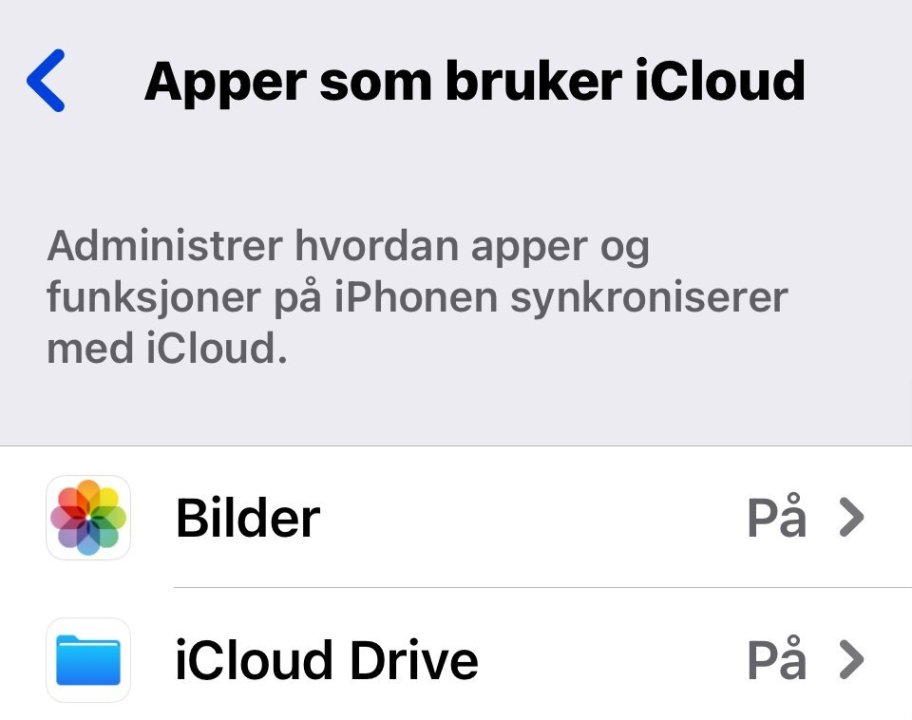Open the iCloud Drive settings row

[455, 660]
